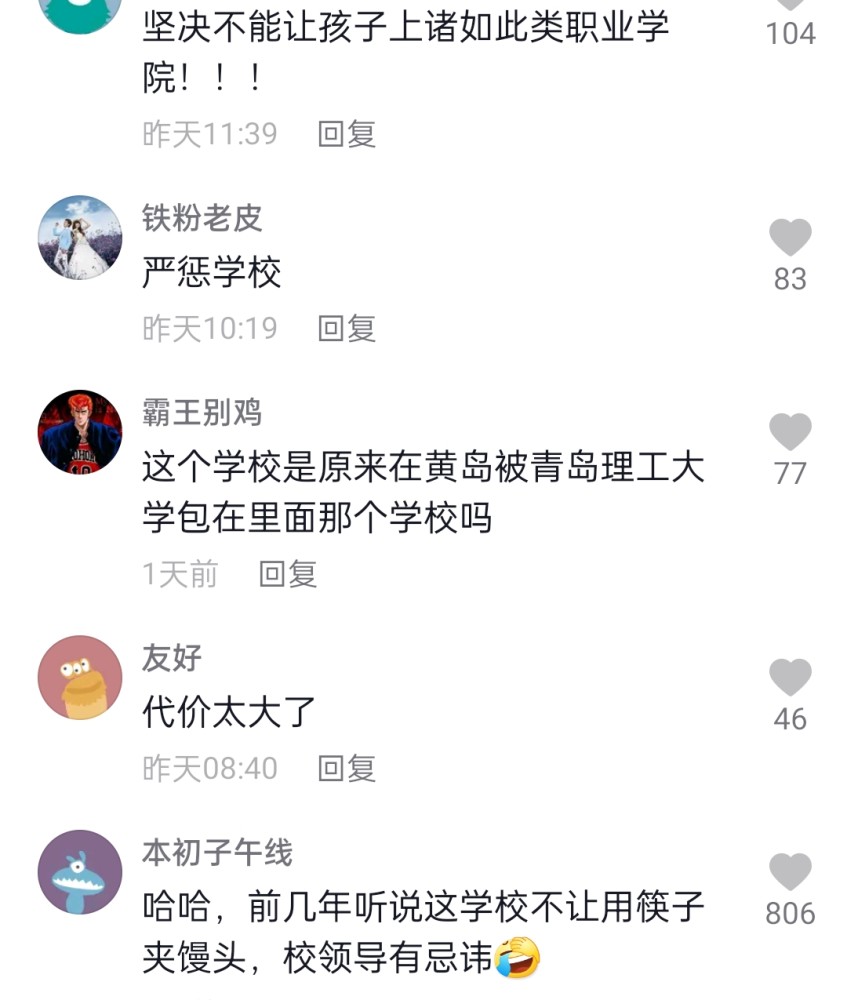Reply to the comment posted 昨天11:39
The image size is (847, 1000).
[346, 133]
